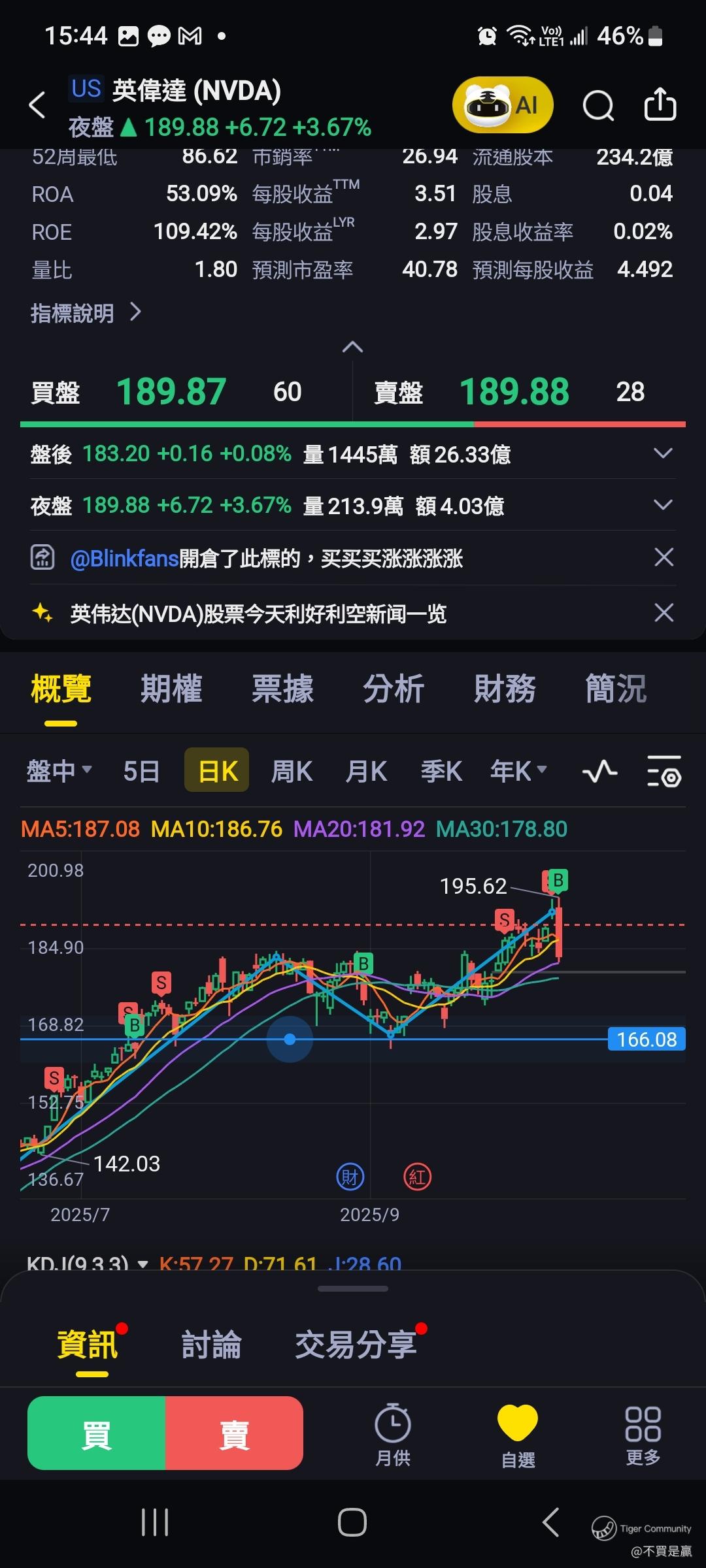The width and height of the screenshot is (706, 1568).
Task: Switch to the 討論 section
Action: click(x=211, y=1345)
